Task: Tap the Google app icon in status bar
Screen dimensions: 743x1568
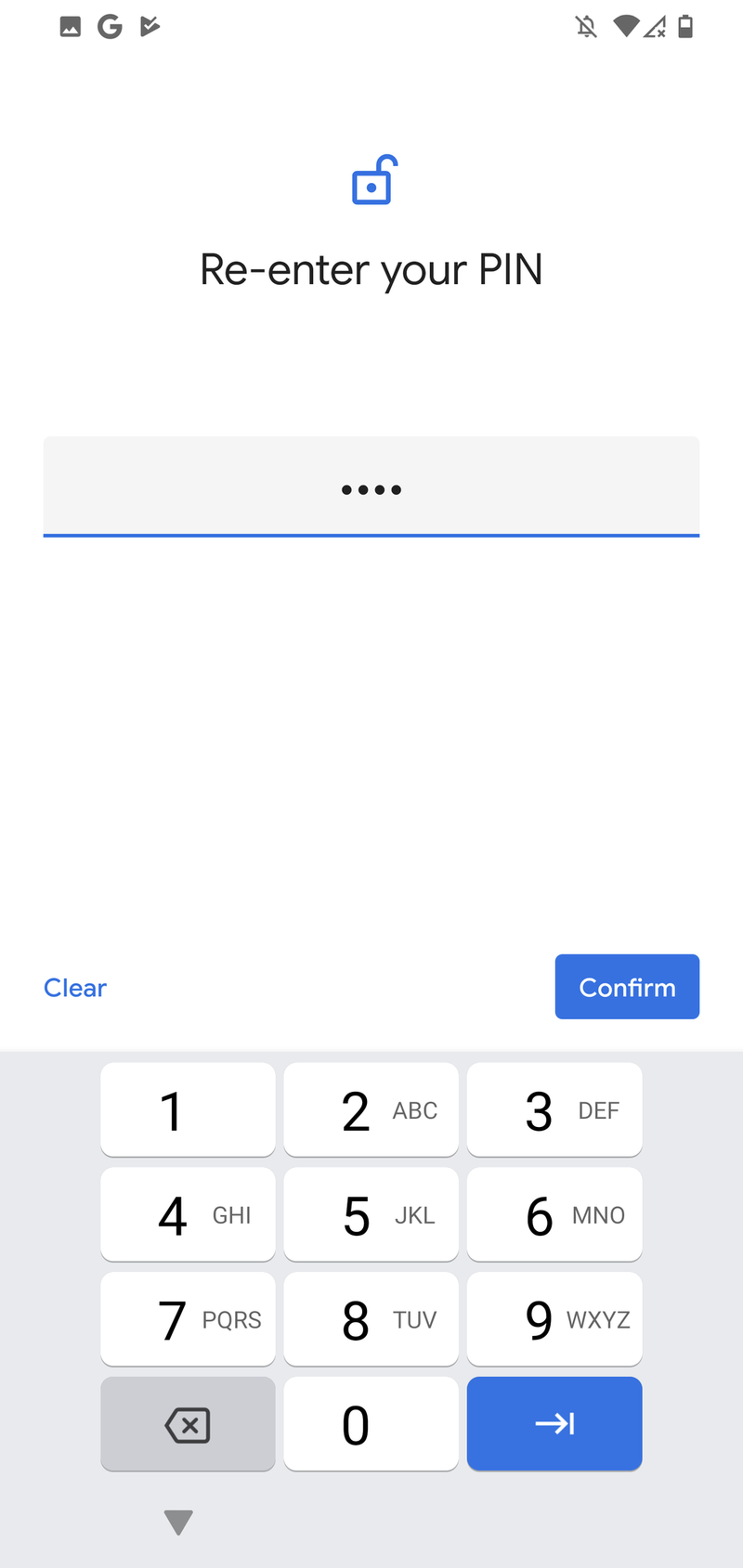Action: (x=110, y=26)
